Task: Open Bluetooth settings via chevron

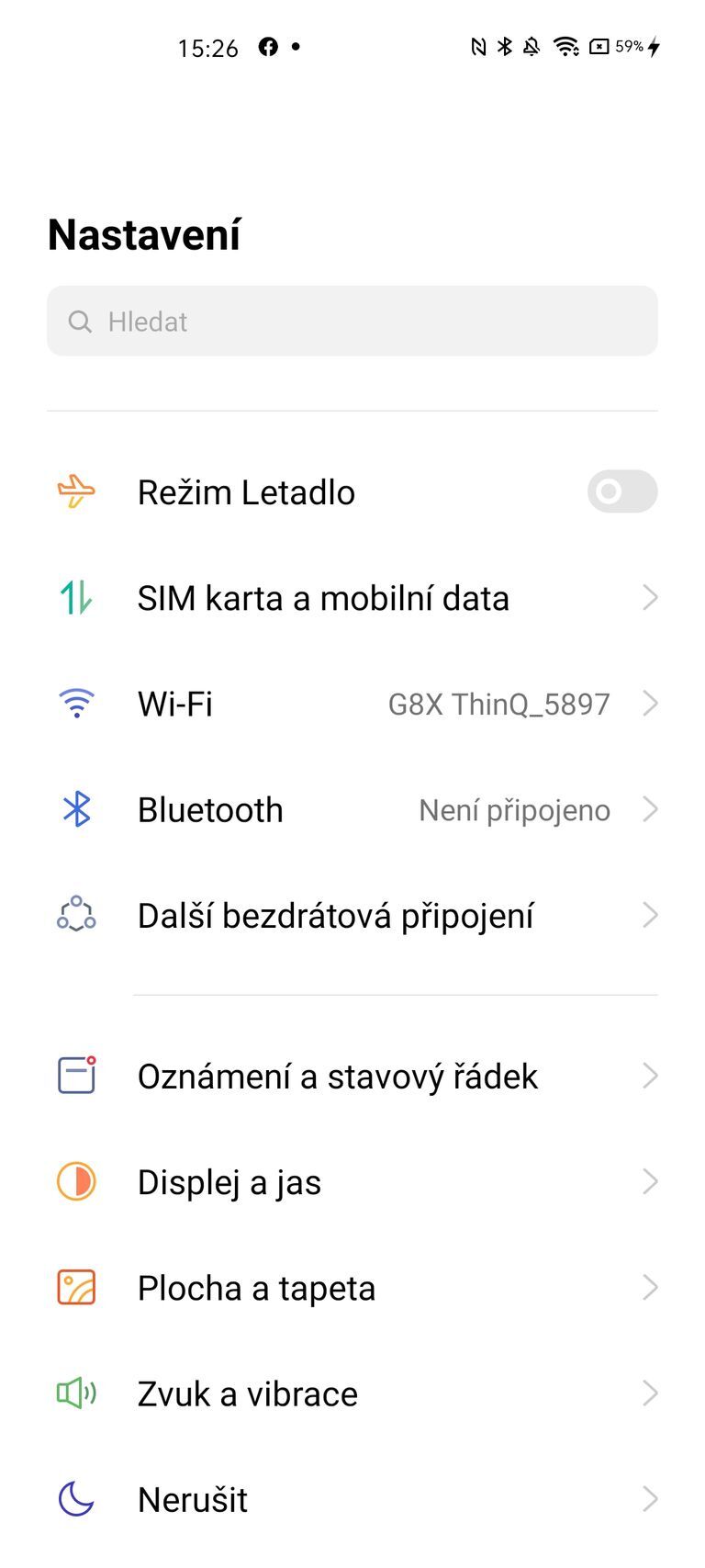Action: click(x=652, y=809)
